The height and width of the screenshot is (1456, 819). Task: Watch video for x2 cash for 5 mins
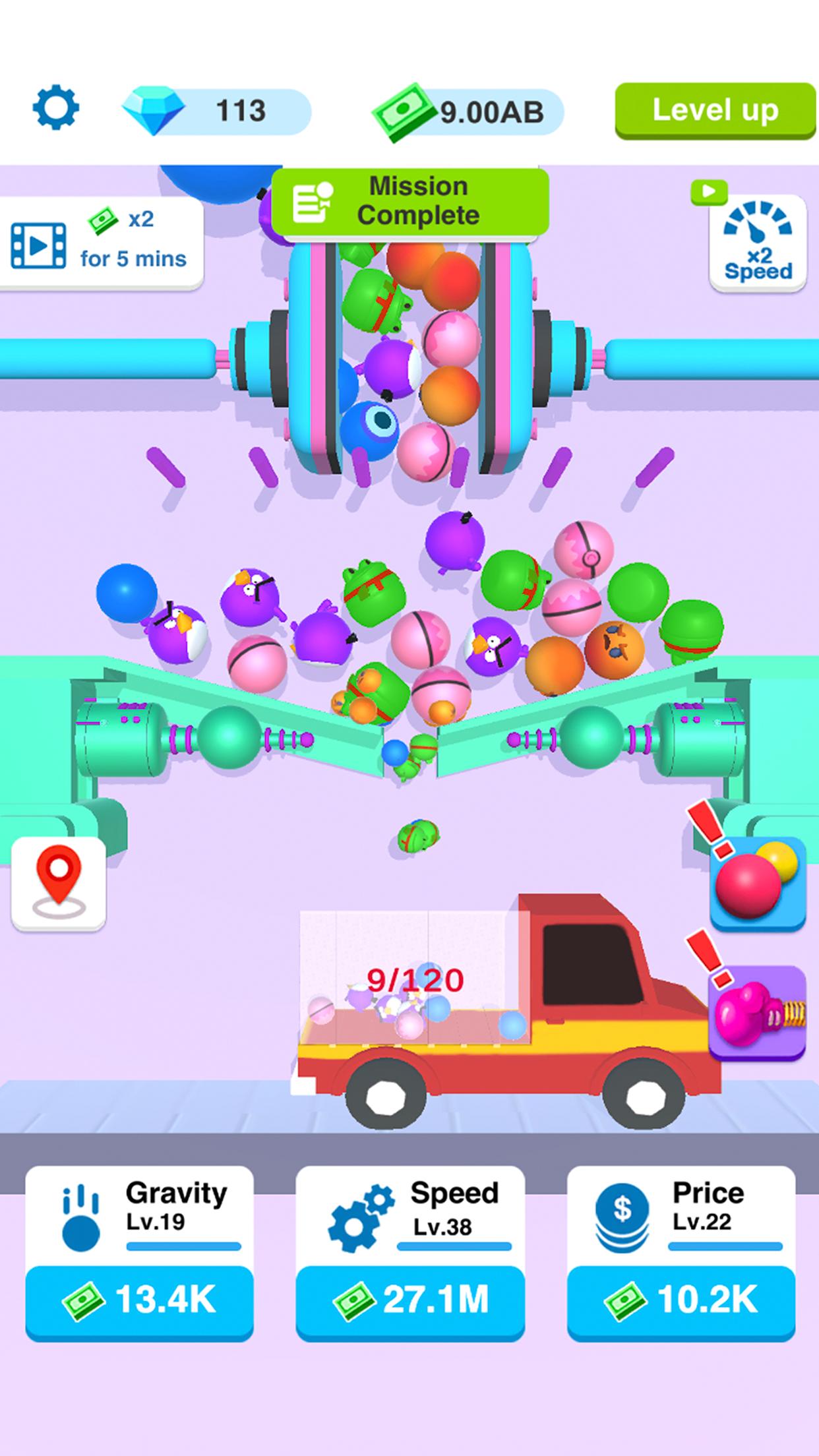pos(100,241)
